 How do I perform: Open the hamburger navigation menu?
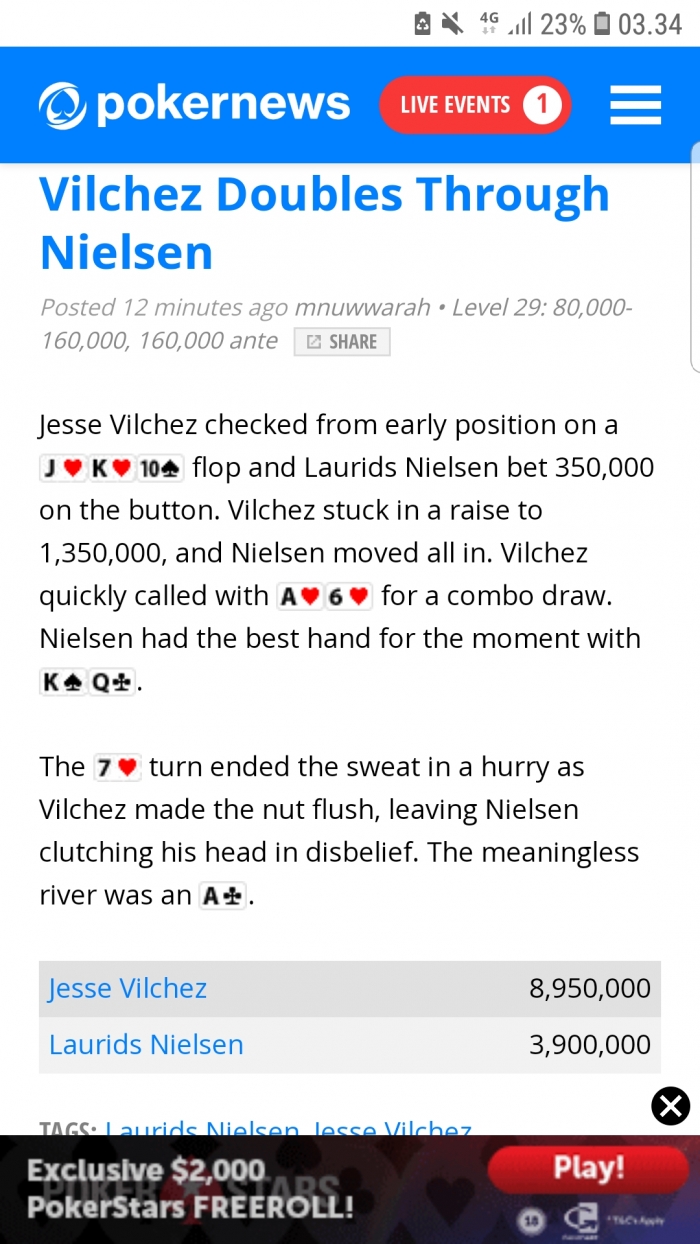click(x=635, y=105)
